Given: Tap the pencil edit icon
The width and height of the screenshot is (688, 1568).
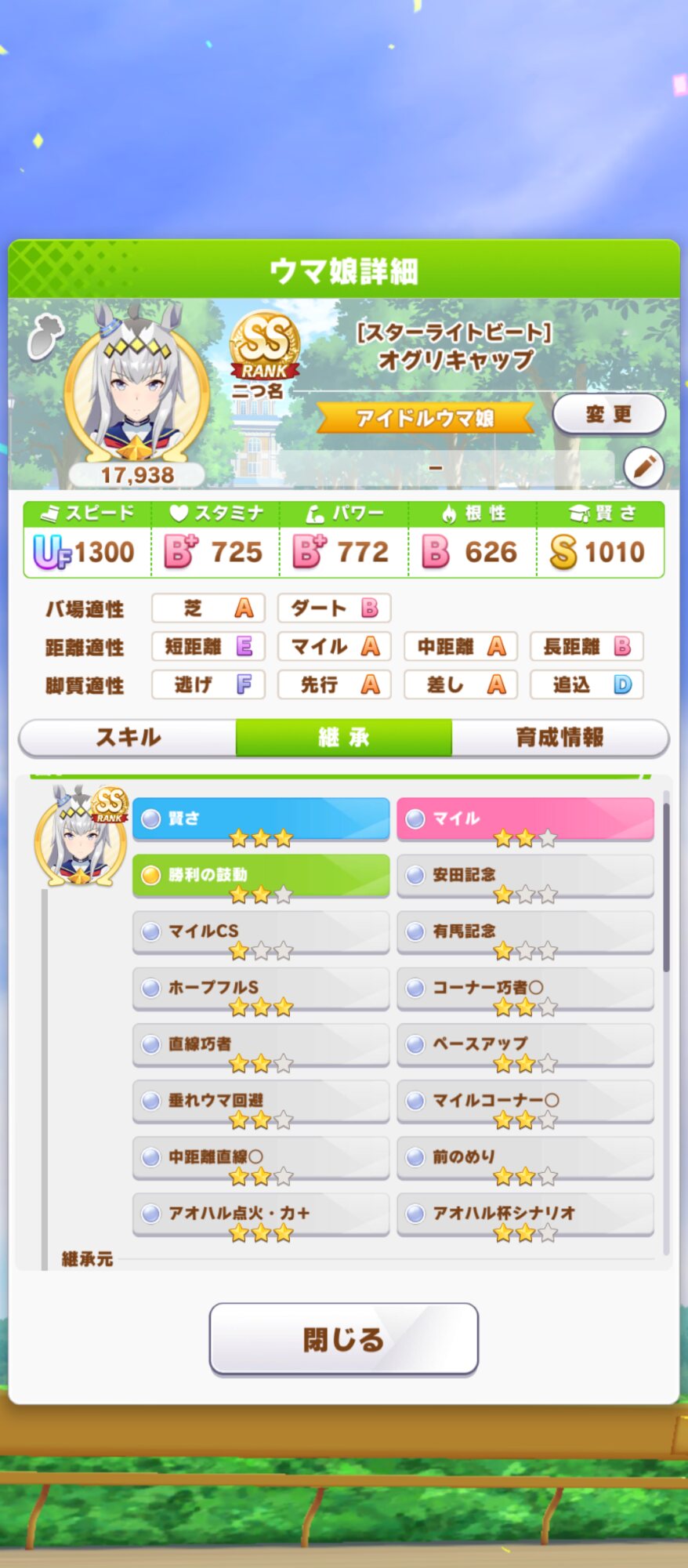Looking at the screenshot, I should point(644,467).
